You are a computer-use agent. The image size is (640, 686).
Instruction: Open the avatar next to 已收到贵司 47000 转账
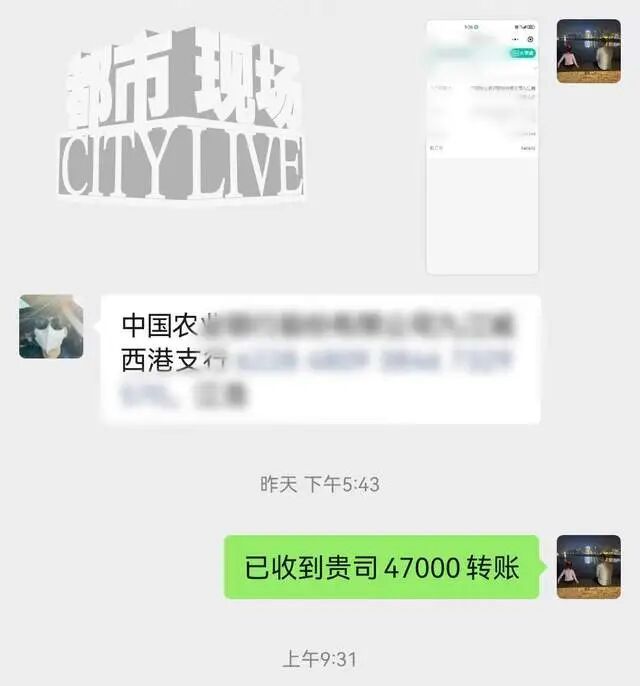point(588,567)
